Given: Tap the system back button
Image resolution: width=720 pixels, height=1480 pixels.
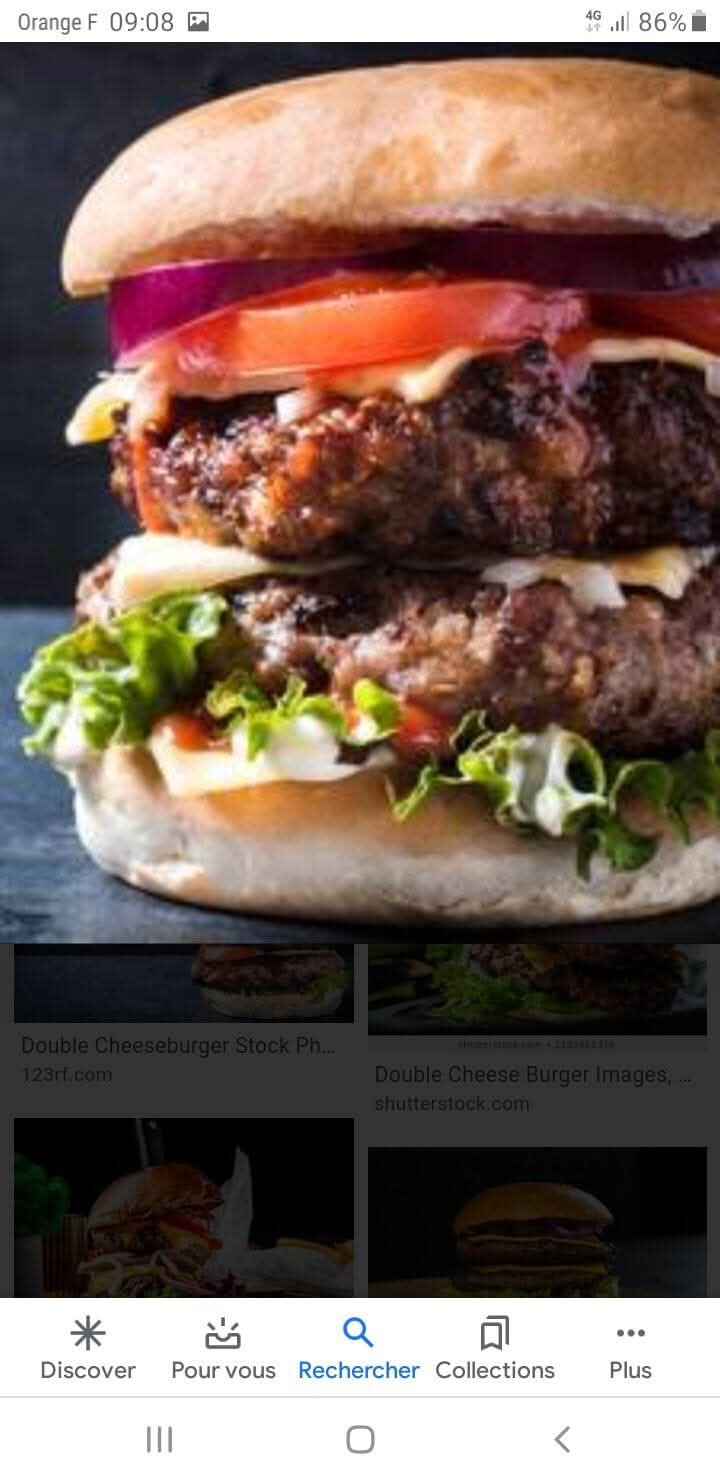Looking at the screenshot, I should point(562,1439).
